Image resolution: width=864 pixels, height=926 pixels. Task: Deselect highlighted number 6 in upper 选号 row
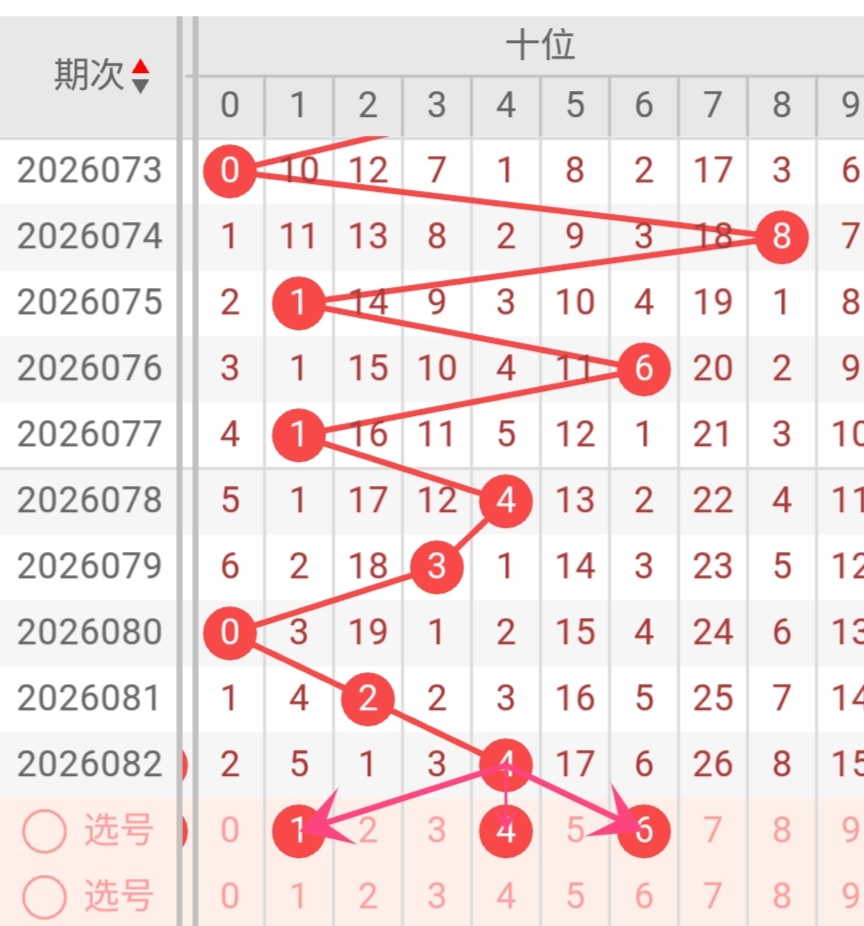point(644,830)
